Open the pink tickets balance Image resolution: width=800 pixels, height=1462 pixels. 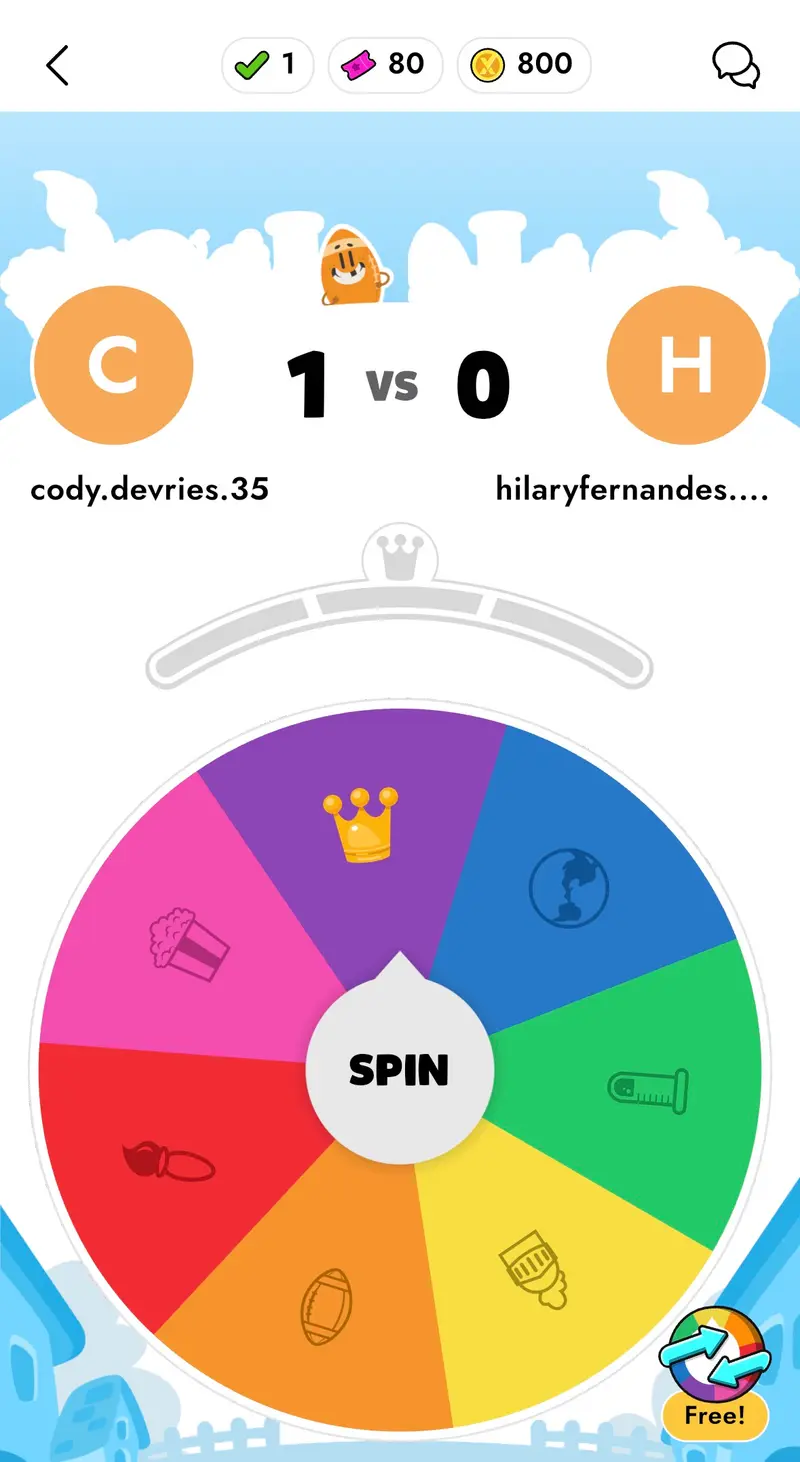[x=384, y=64]
